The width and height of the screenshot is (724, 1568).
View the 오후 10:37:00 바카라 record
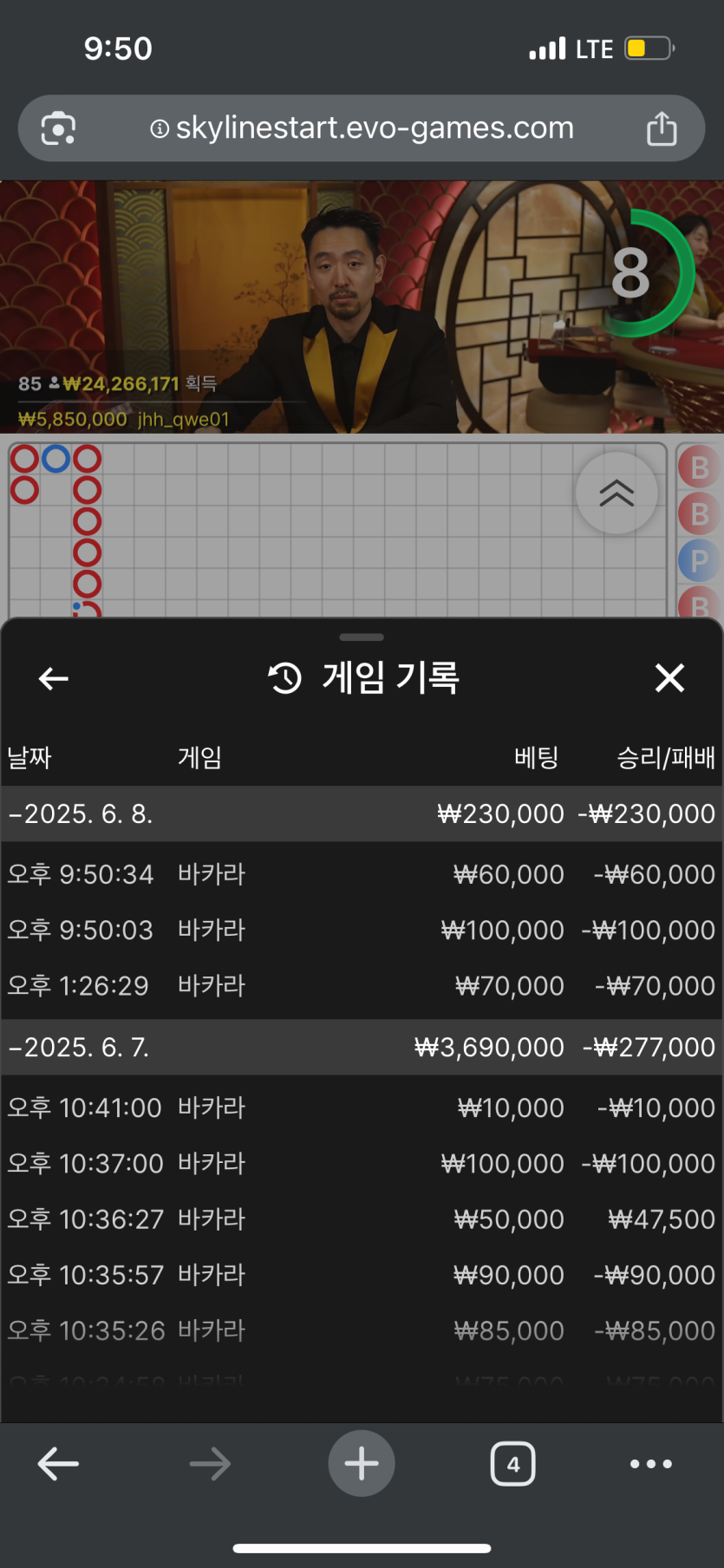[x=362, y=1163]
